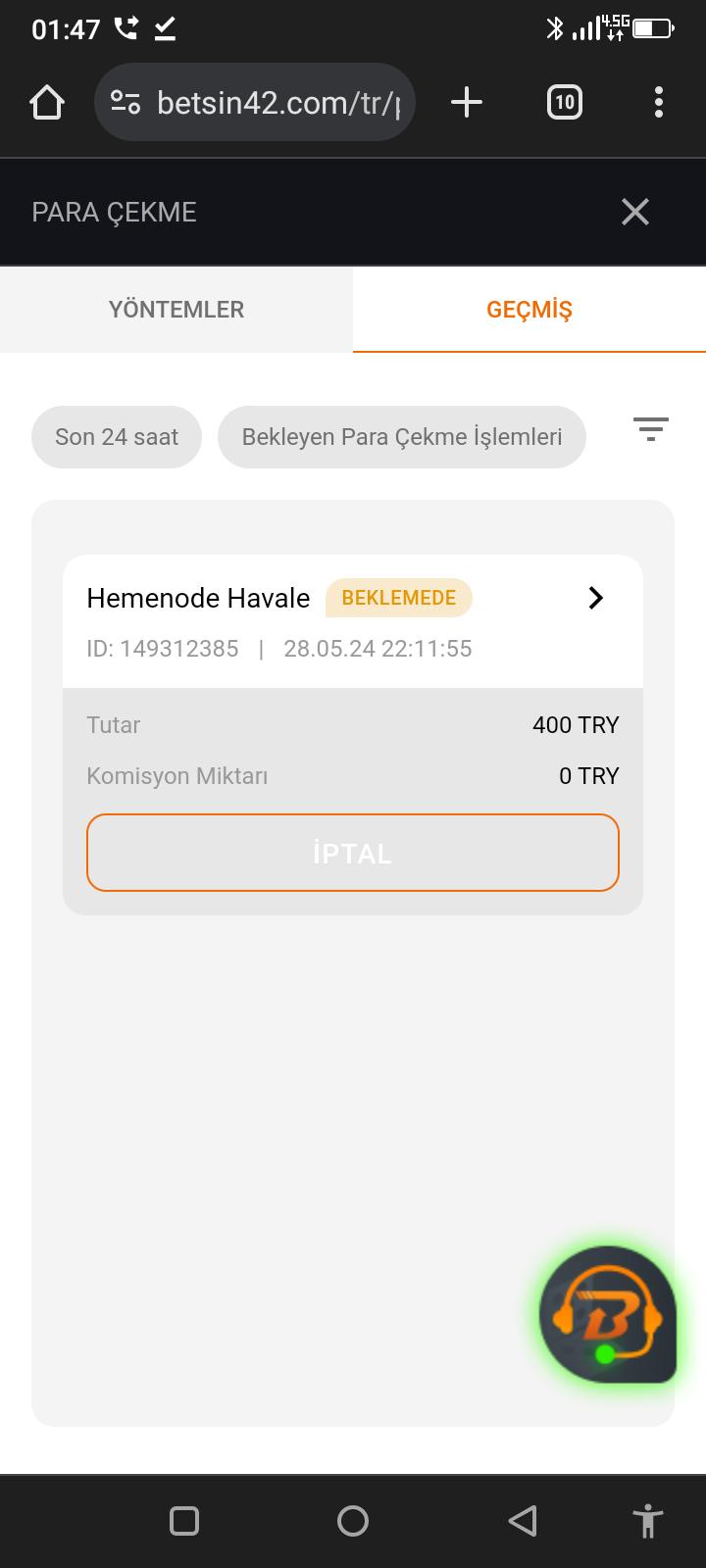Switch to the GEÇMİŞ tab

529,309
